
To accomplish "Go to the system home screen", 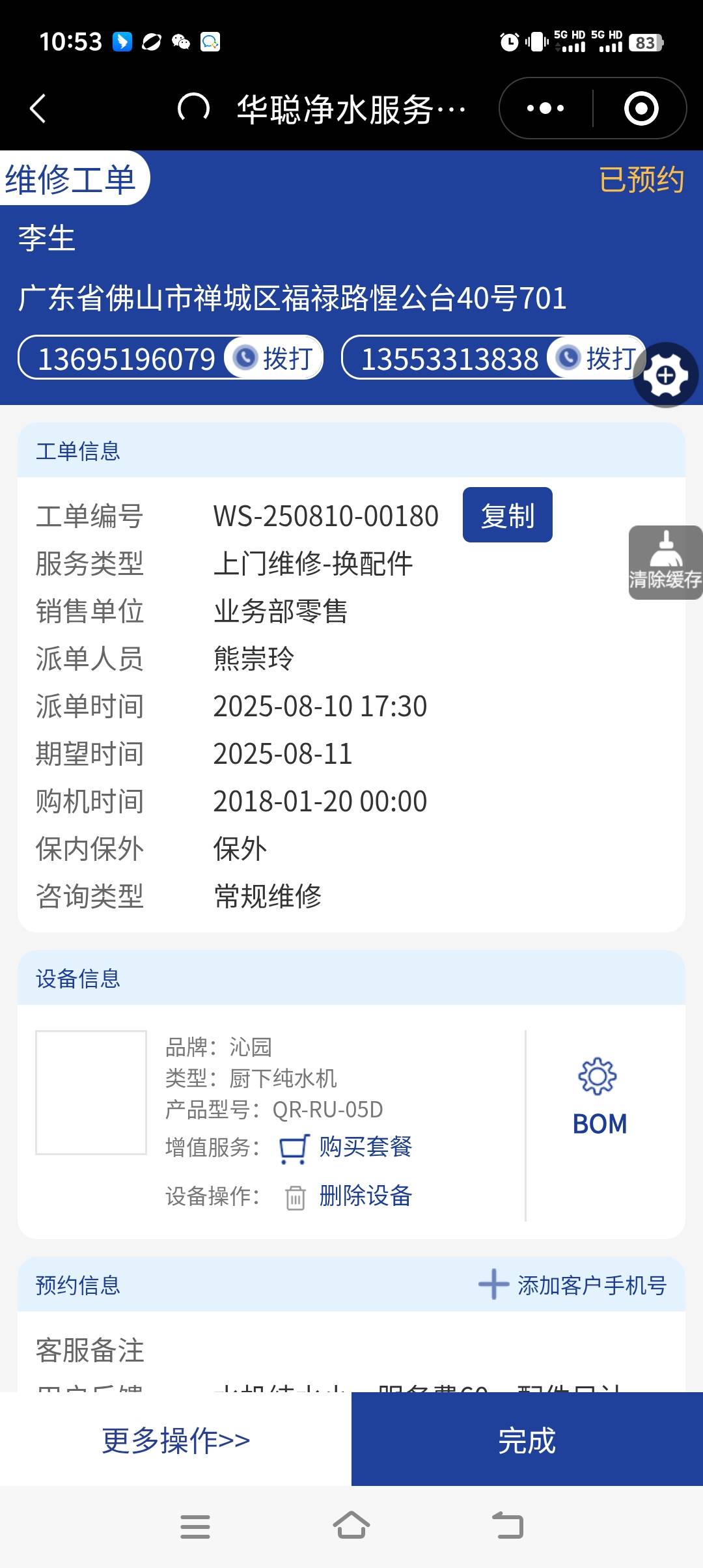I will coord(351,1526).
